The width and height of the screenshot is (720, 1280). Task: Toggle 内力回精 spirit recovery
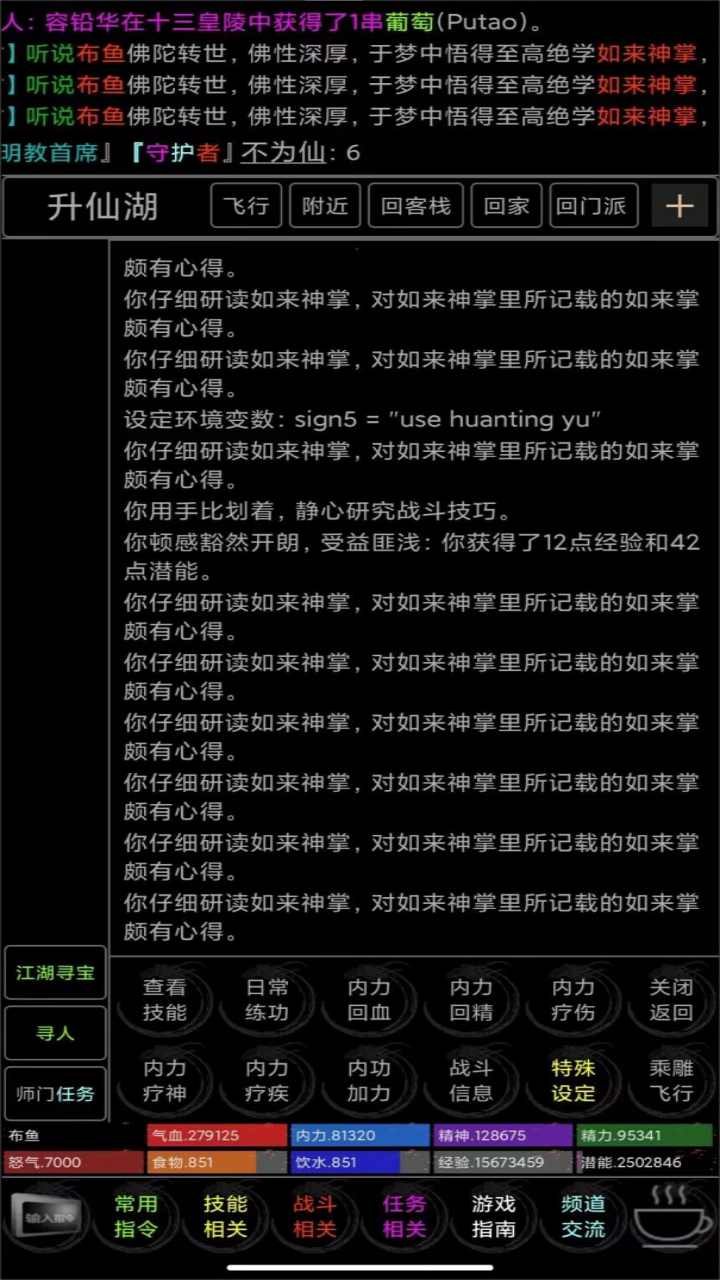(470, 998)
